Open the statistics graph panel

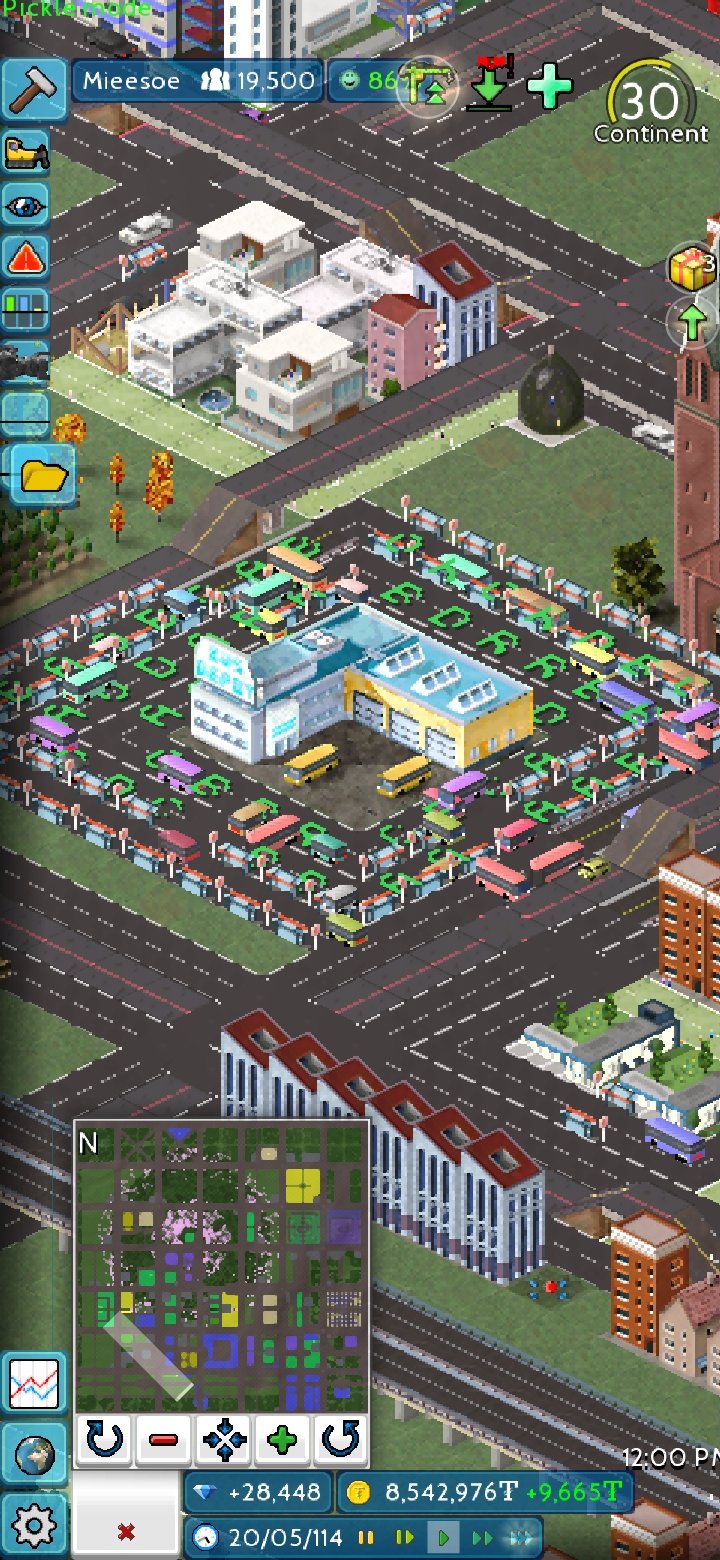point(34,1383)
